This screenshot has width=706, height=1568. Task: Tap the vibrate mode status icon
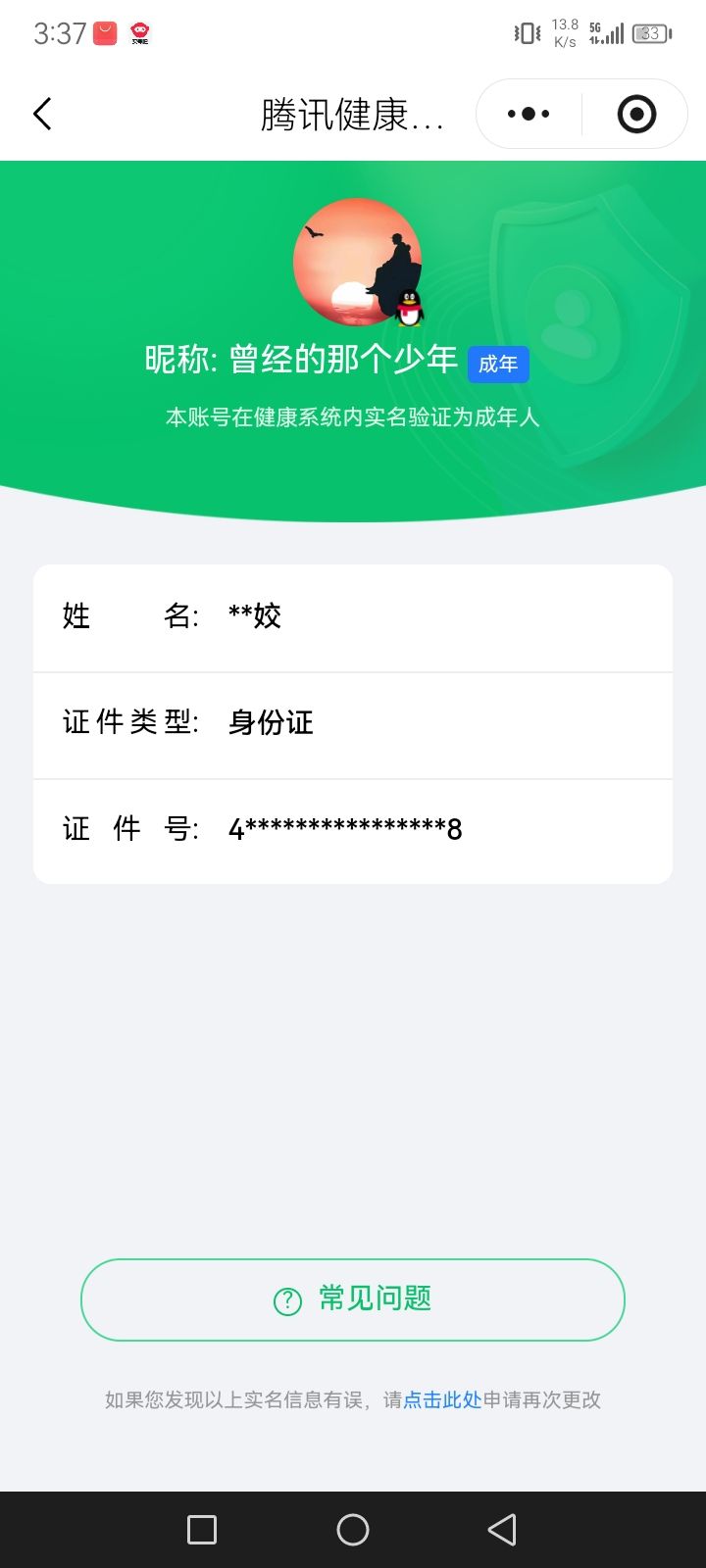(527, 32)
